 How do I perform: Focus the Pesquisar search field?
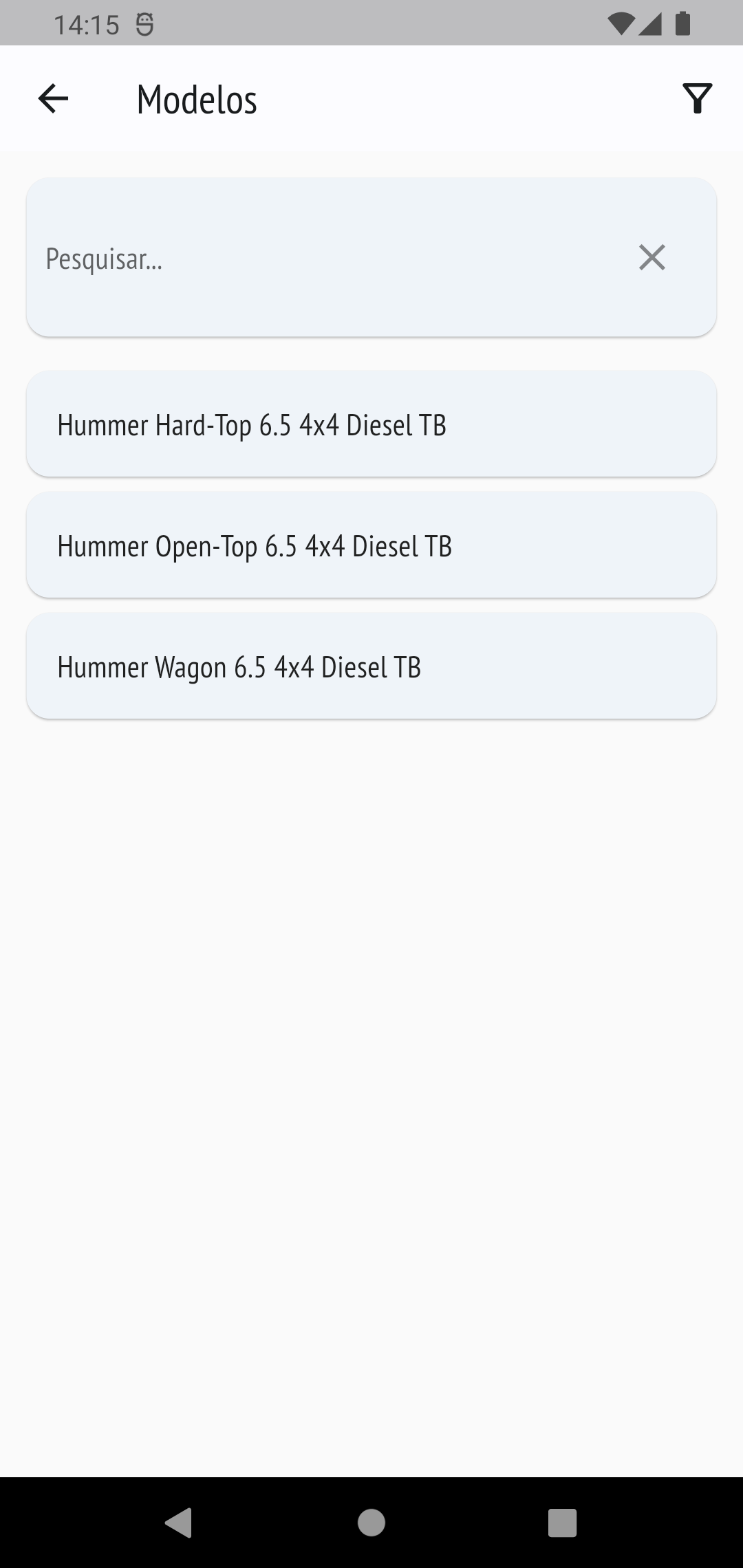[330, 258]
